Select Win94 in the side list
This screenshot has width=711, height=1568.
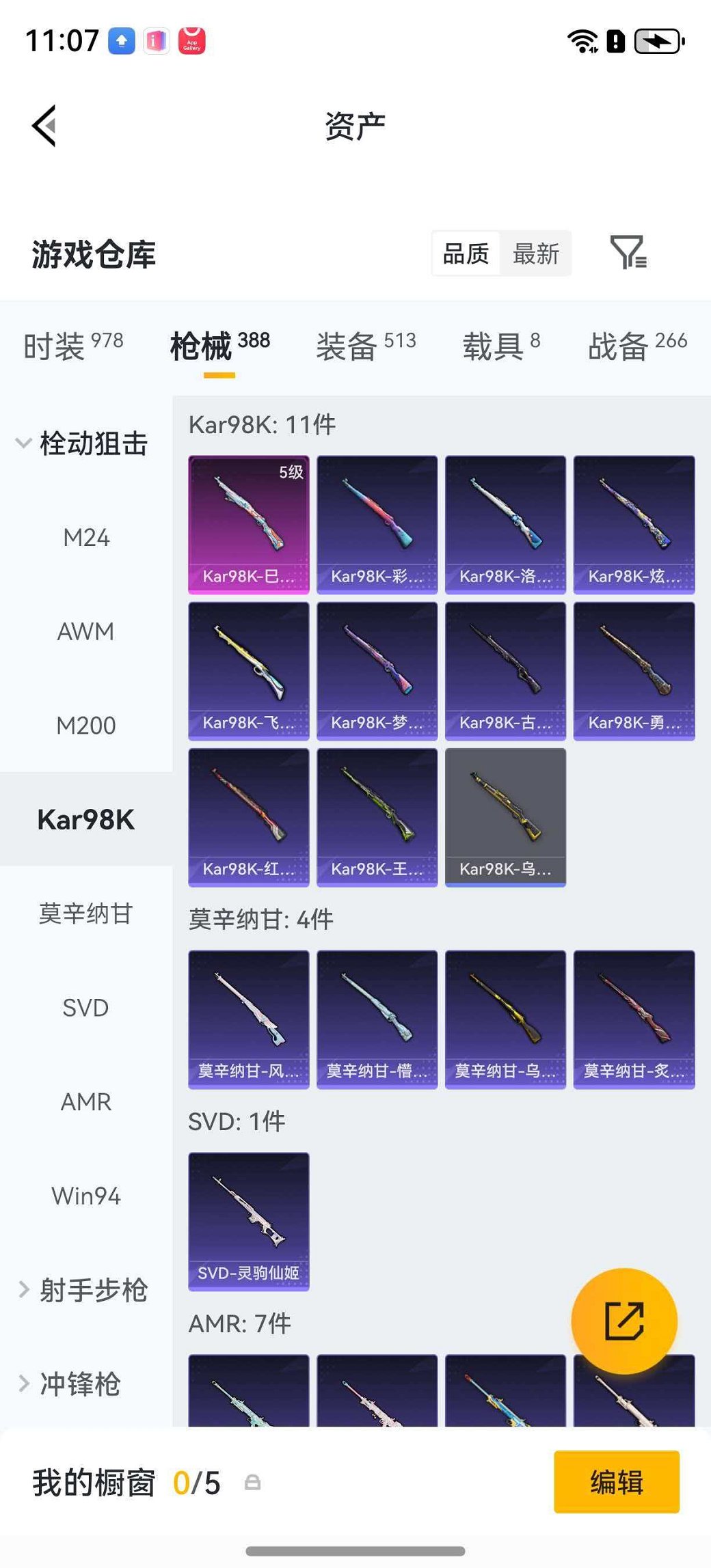(x=86, y=1196)
